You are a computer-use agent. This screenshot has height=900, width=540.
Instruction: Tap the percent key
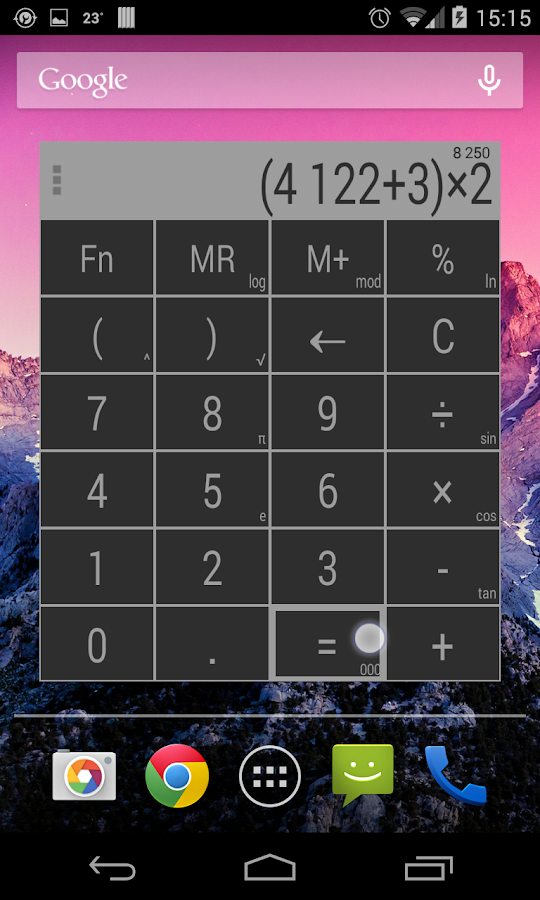click(x=443, y=258)
